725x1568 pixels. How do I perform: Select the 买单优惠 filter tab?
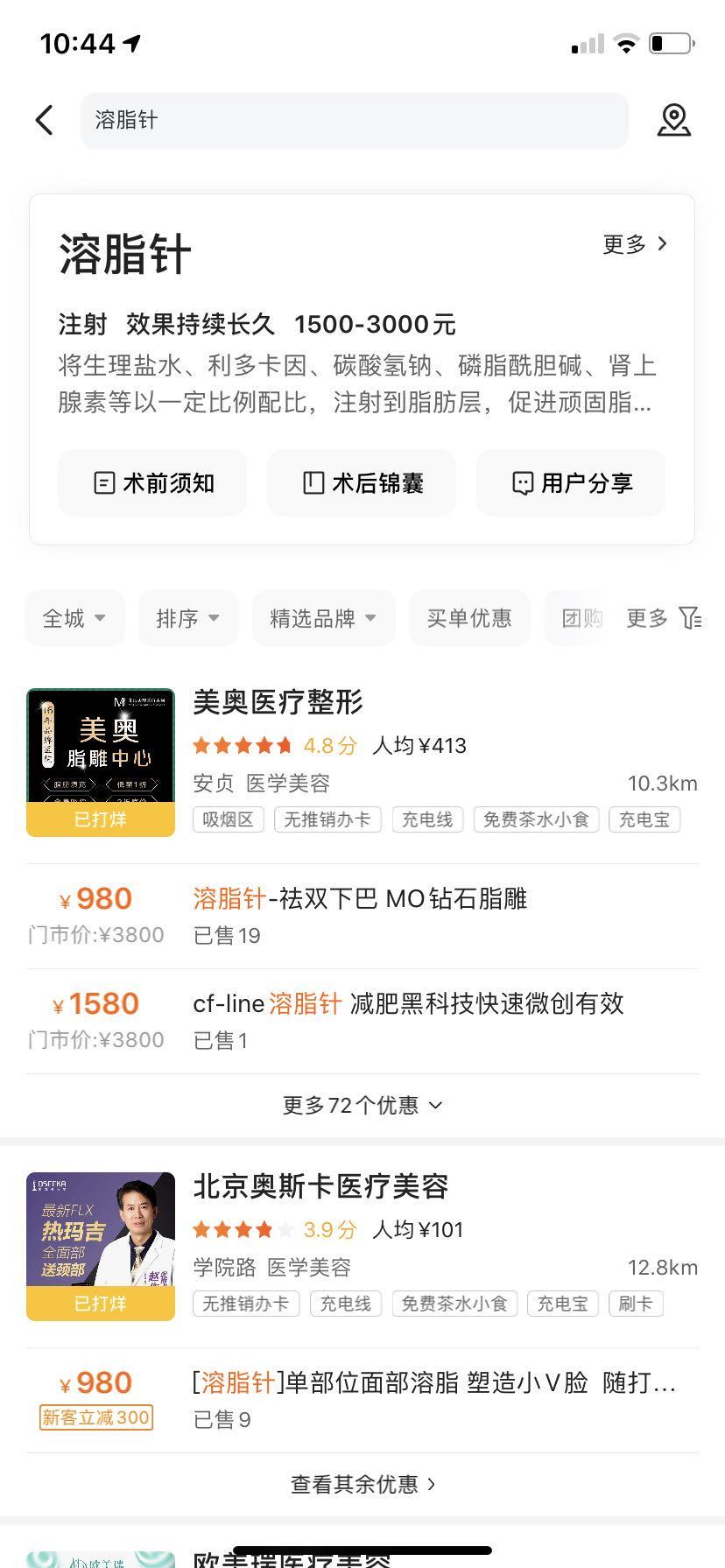click(469, 618)
